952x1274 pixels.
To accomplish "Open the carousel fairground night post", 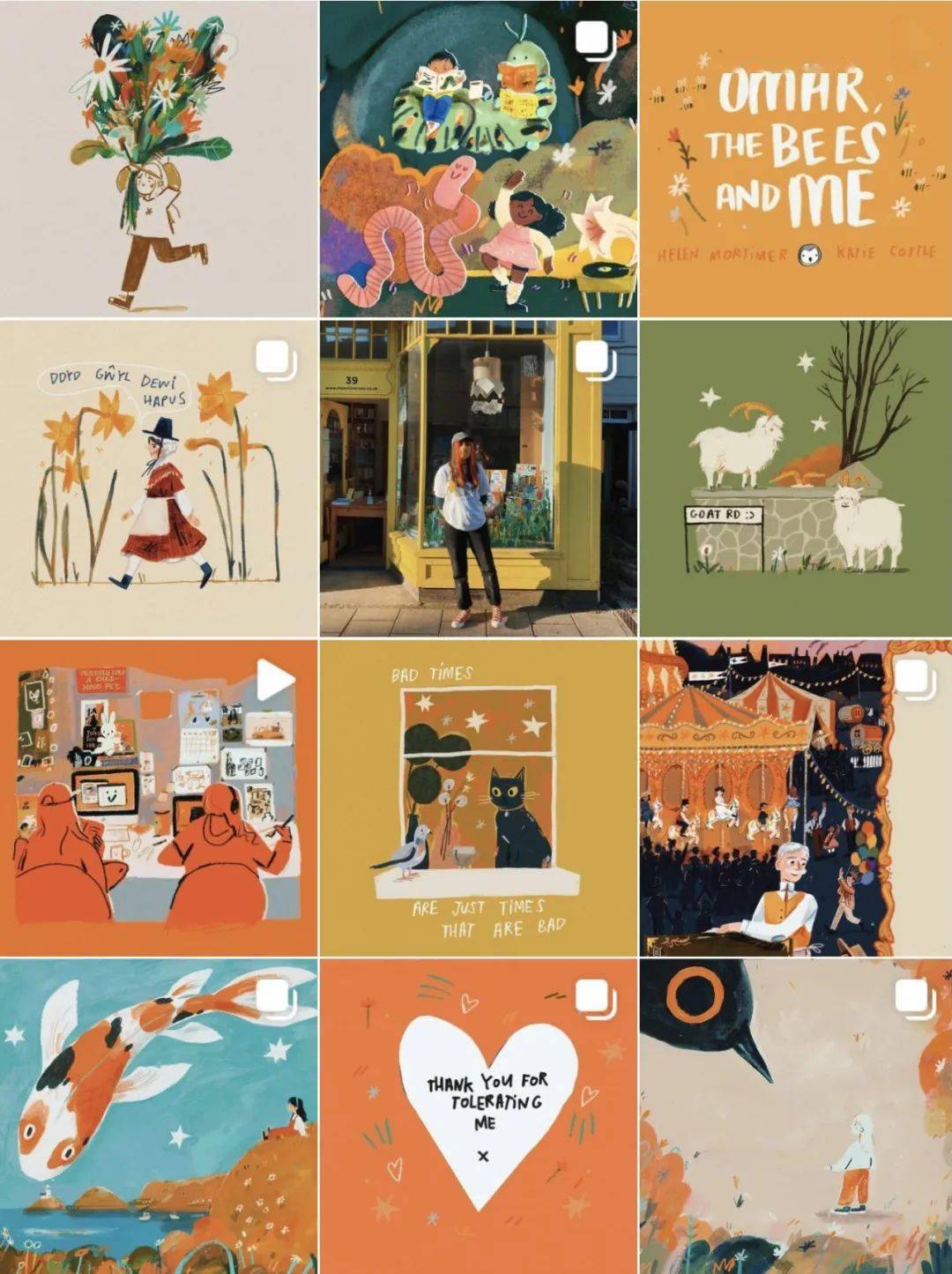I will coord(796,798).
